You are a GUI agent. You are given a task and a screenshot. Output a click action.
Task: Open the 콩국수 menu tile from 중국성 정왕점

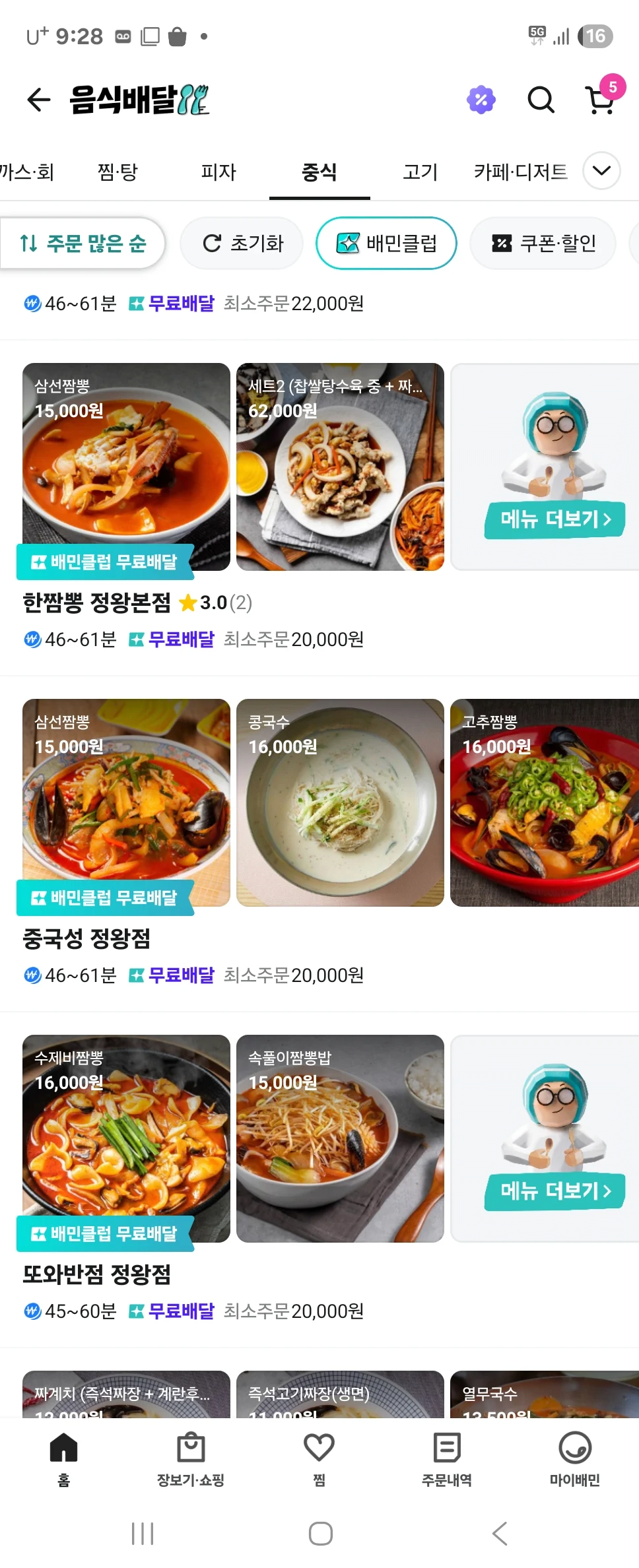tap(340, 802)
